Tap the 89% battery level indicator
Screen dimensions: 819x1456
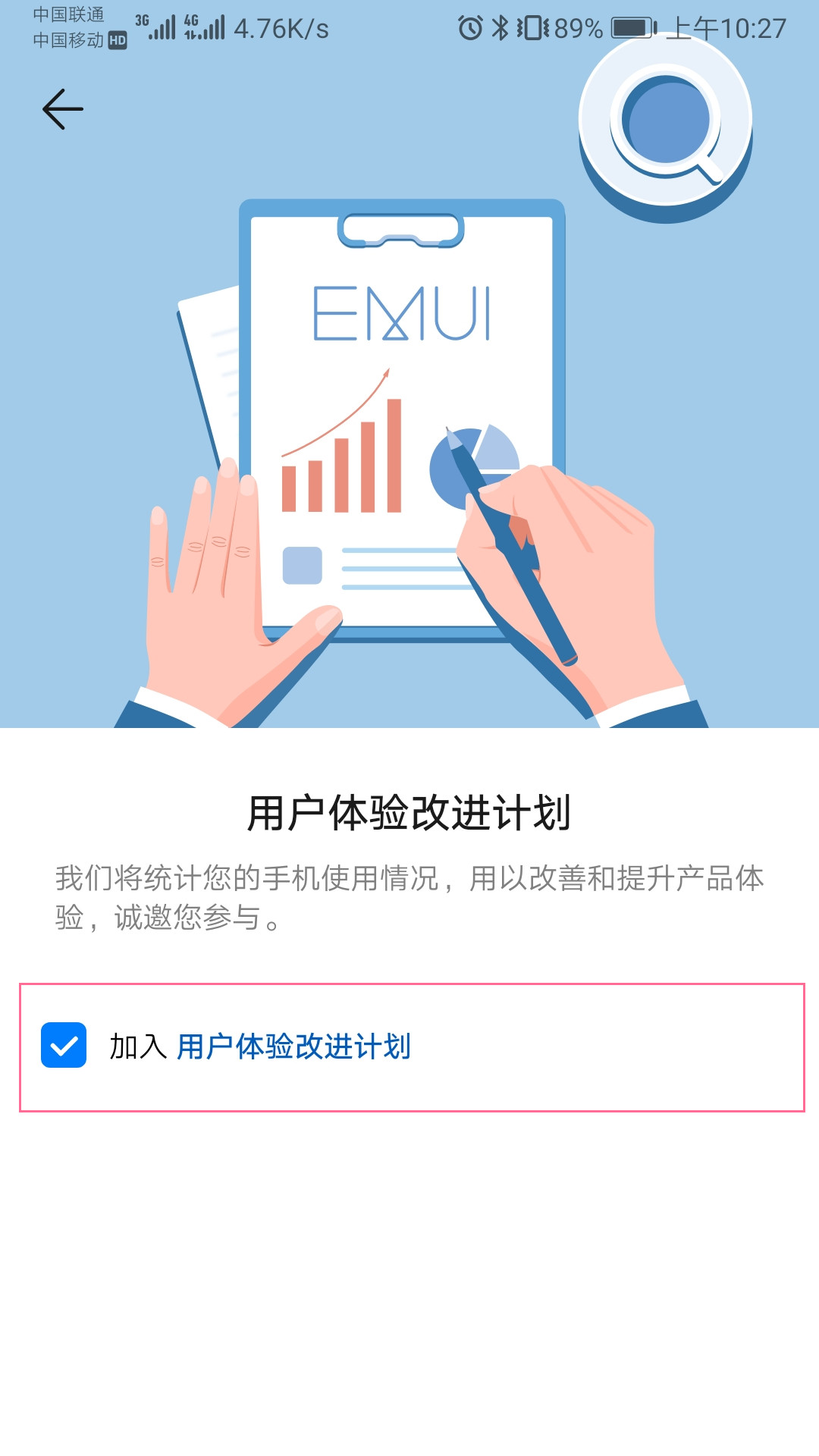point(578,28)
